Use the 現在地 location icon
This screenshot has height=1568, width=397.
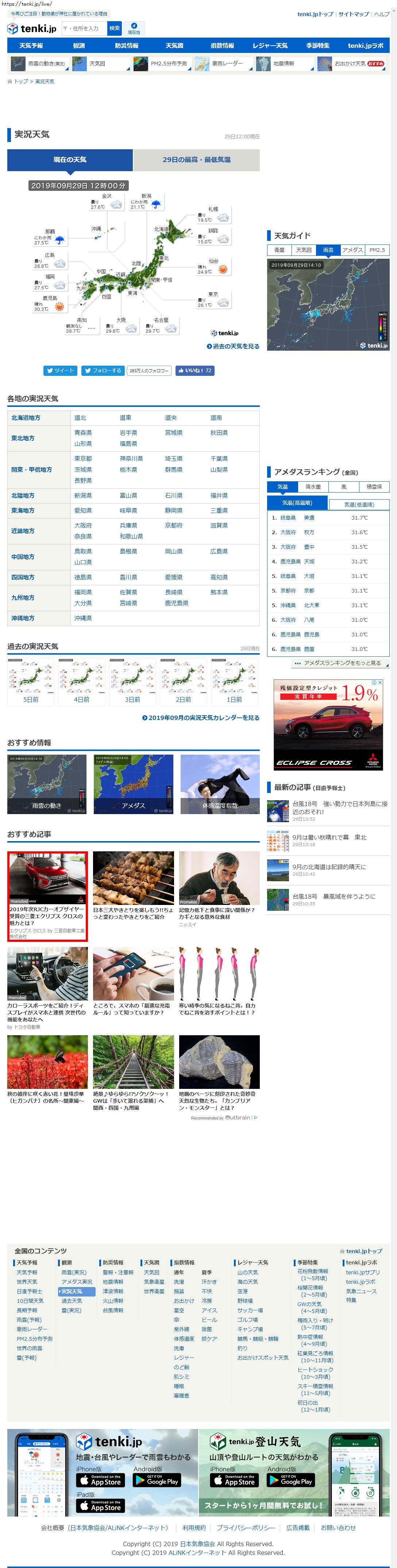[134, 28]
